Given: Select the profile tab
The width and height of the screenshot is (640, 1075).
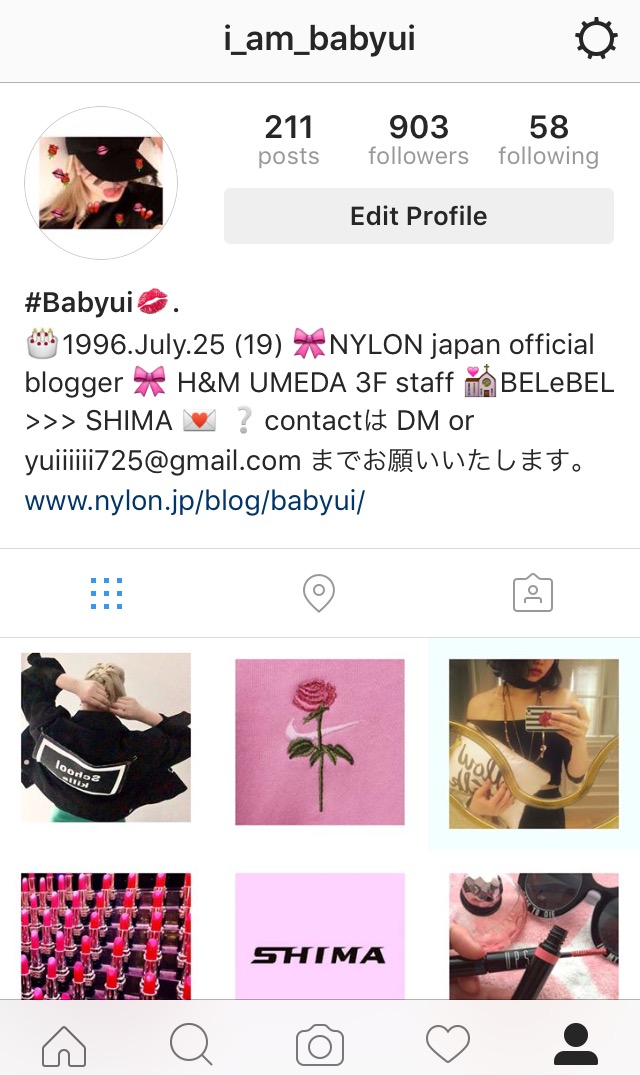Looking at the screenshot, I should point(575,1045).
